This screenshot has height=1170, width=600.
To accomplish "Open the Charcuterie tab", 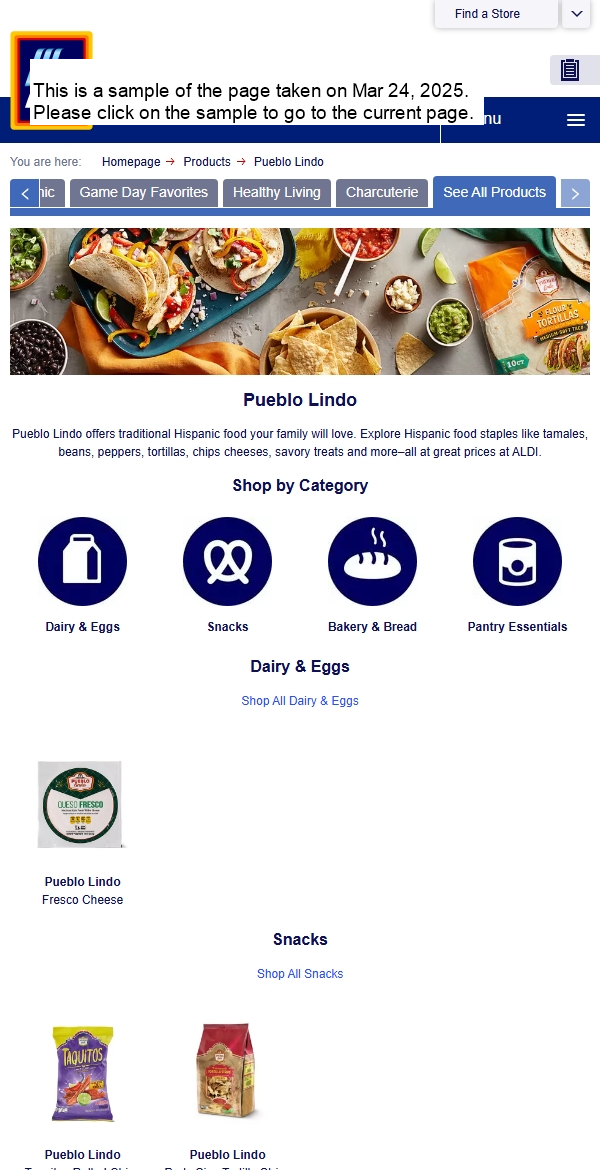I will [382, 193].
